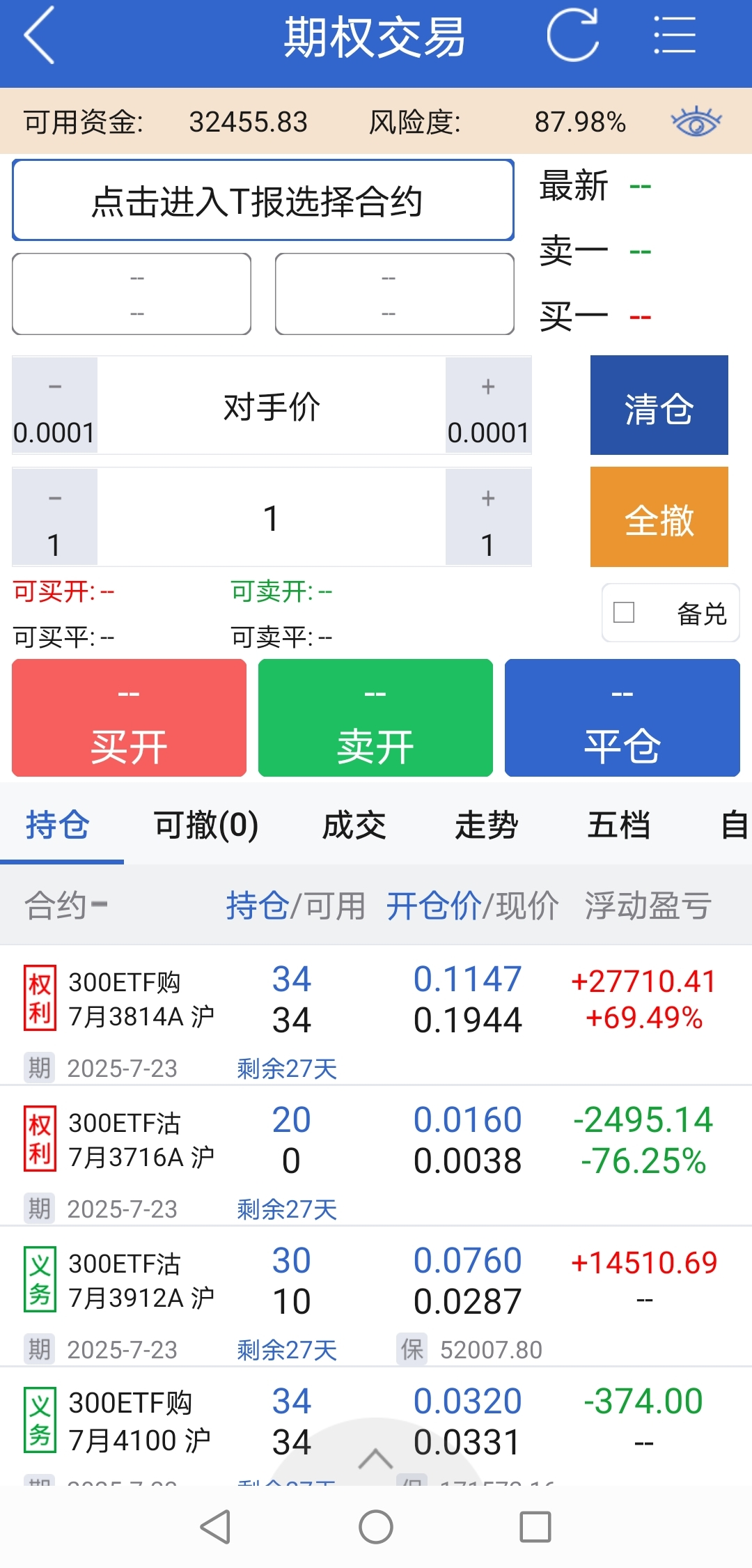Viewport: 752px width, 1568px height.
Task: Tap the green 卖开 button
Action: pos(375,718)
